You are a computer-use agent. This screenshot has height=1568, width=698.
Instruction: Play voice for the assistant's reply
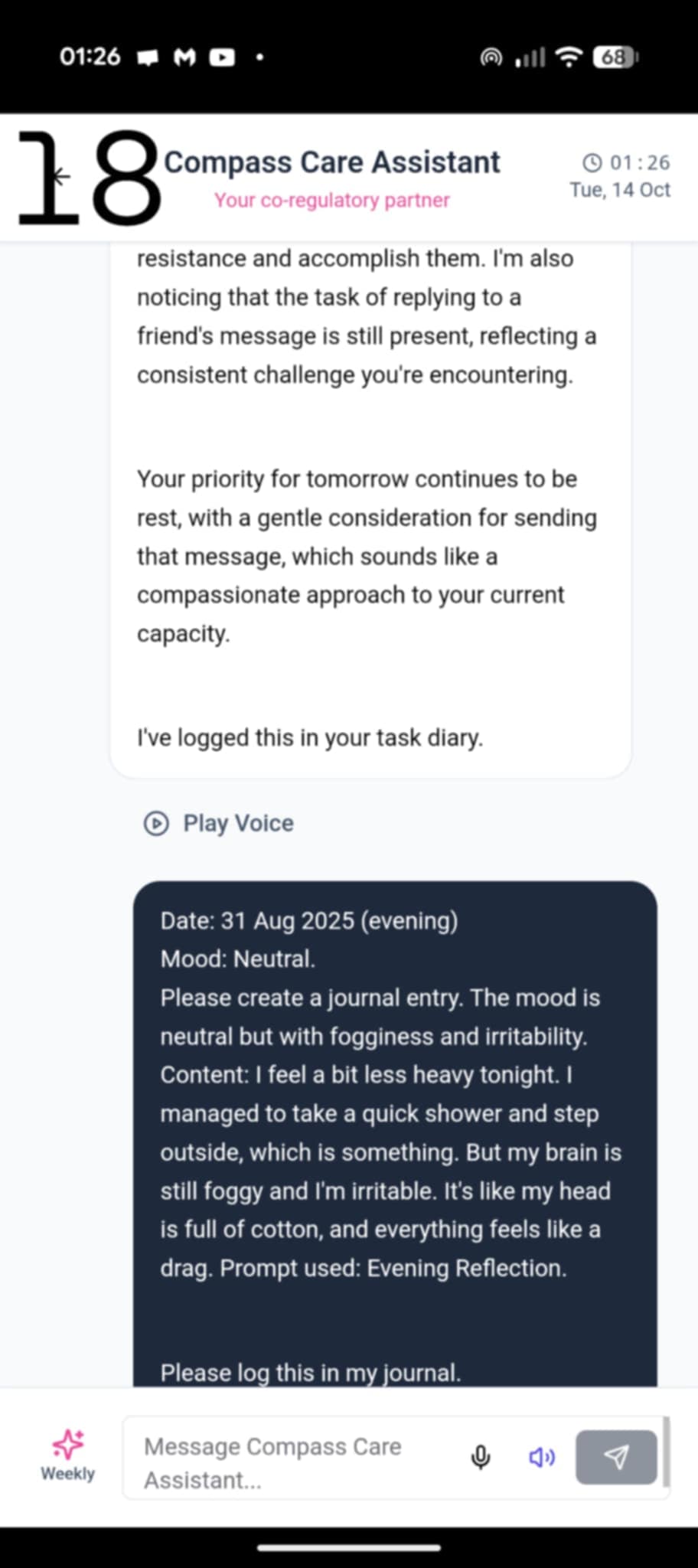(x=220, y=823)
